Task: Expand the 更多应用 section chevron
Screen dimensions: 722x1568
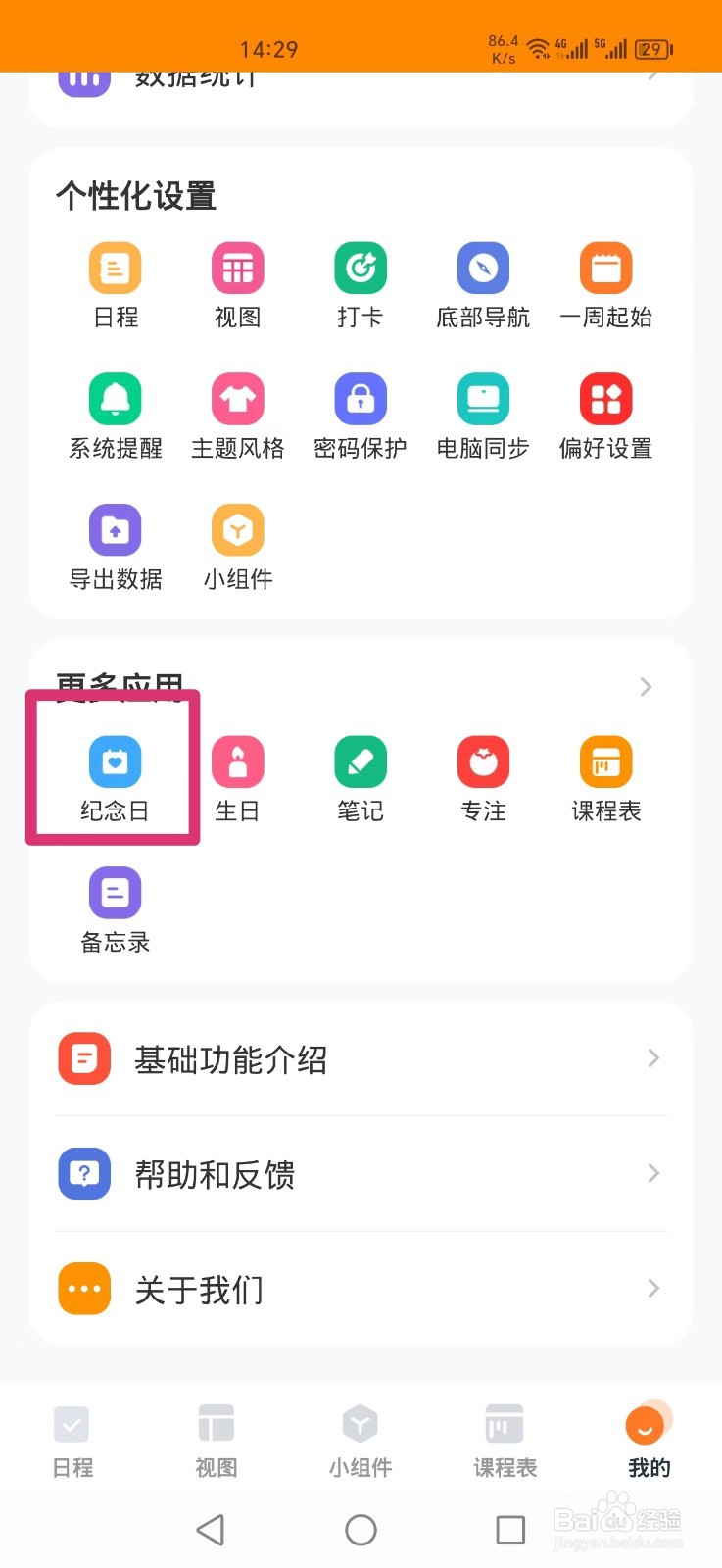Action: click(x=645, y=687)
